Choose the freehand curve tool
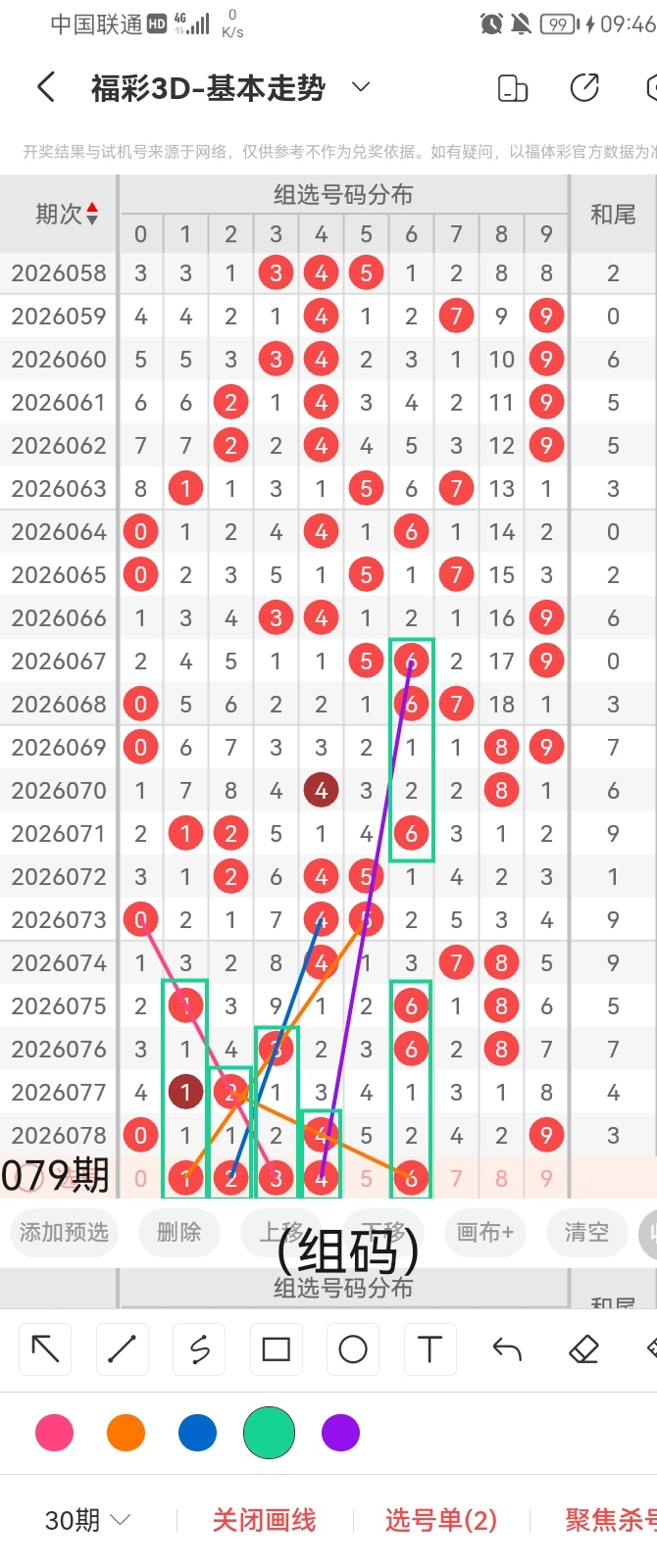Viewport: 657px width, 1568px height. click(199, 1349)
